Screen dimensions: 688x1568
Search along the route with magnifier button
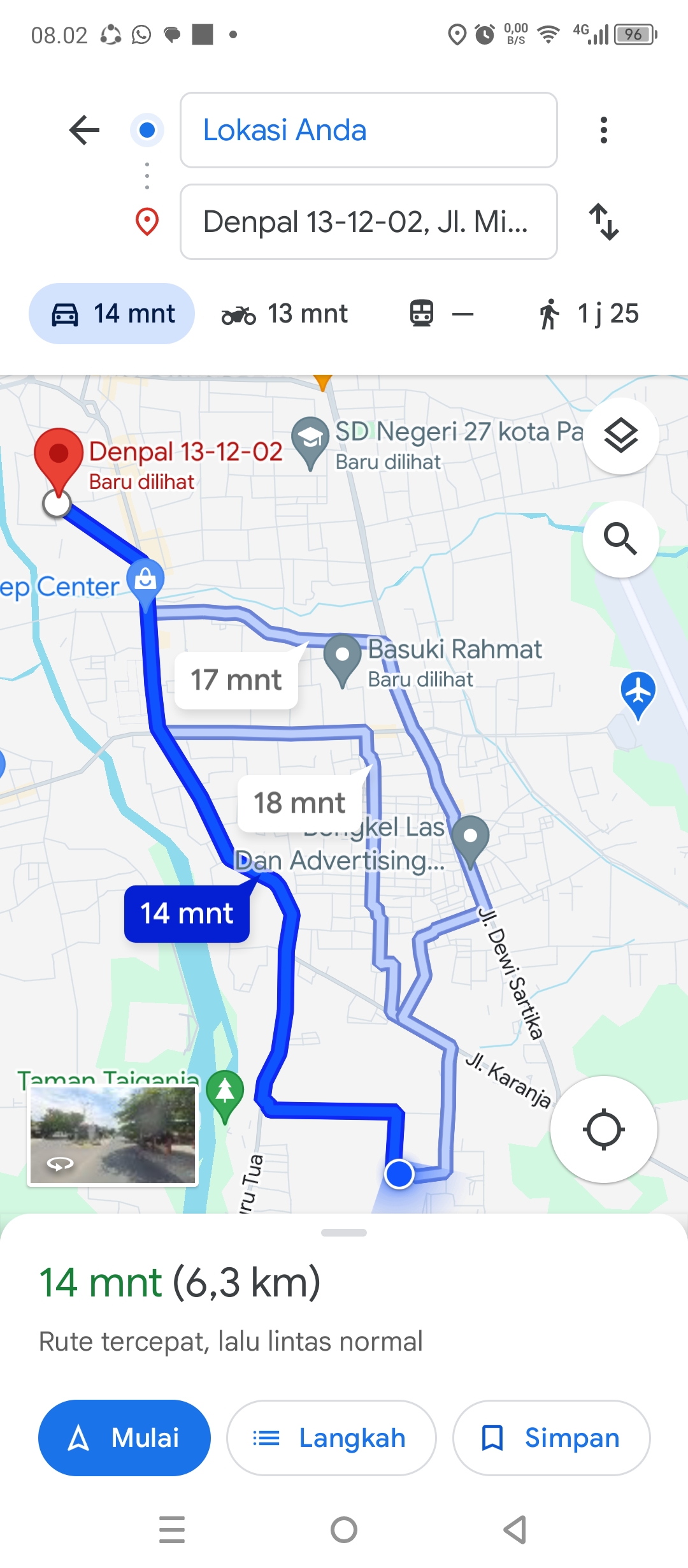coord(621,539)
